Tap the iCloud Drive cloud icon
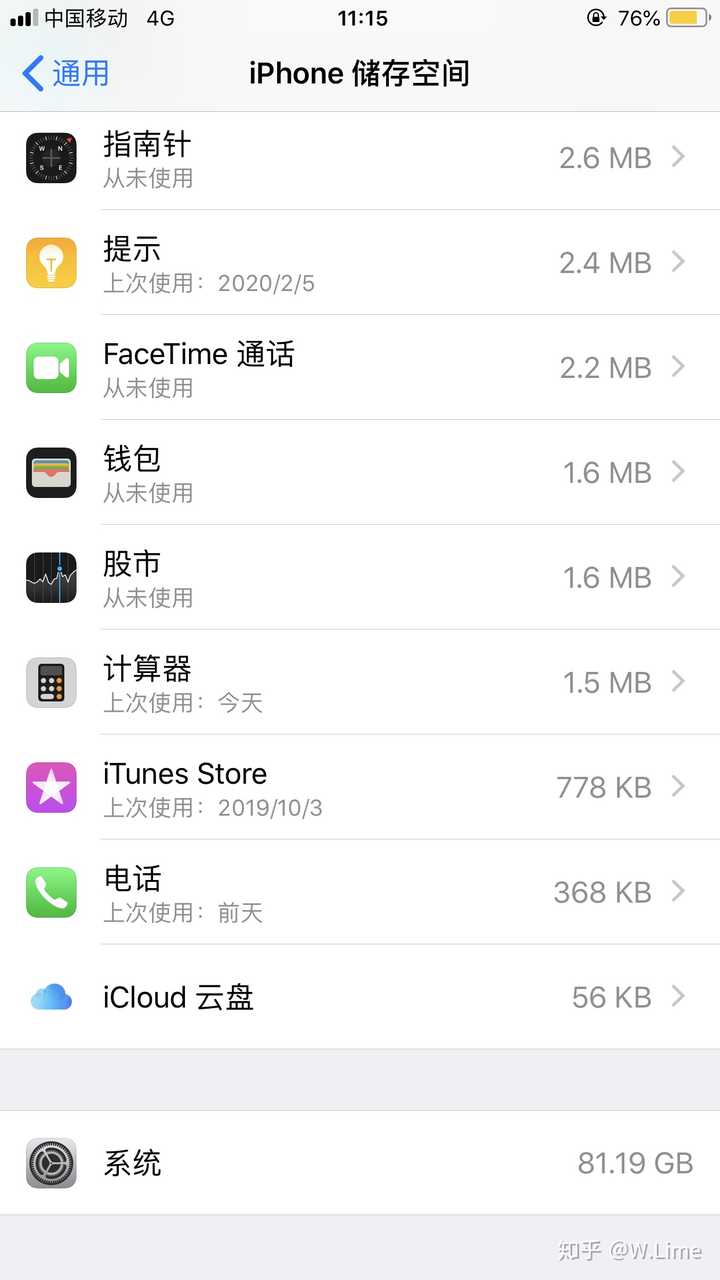The width and height of the screenshot is (720, 1280). [x=51, y=997]
